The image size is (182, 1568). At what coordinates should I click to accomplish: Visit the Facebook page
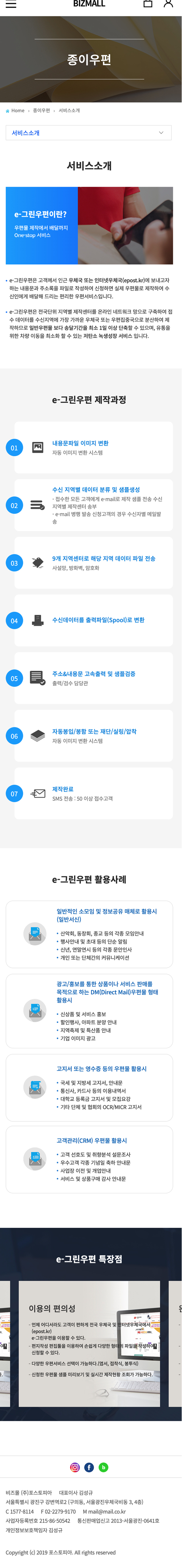pos(89,1467)
